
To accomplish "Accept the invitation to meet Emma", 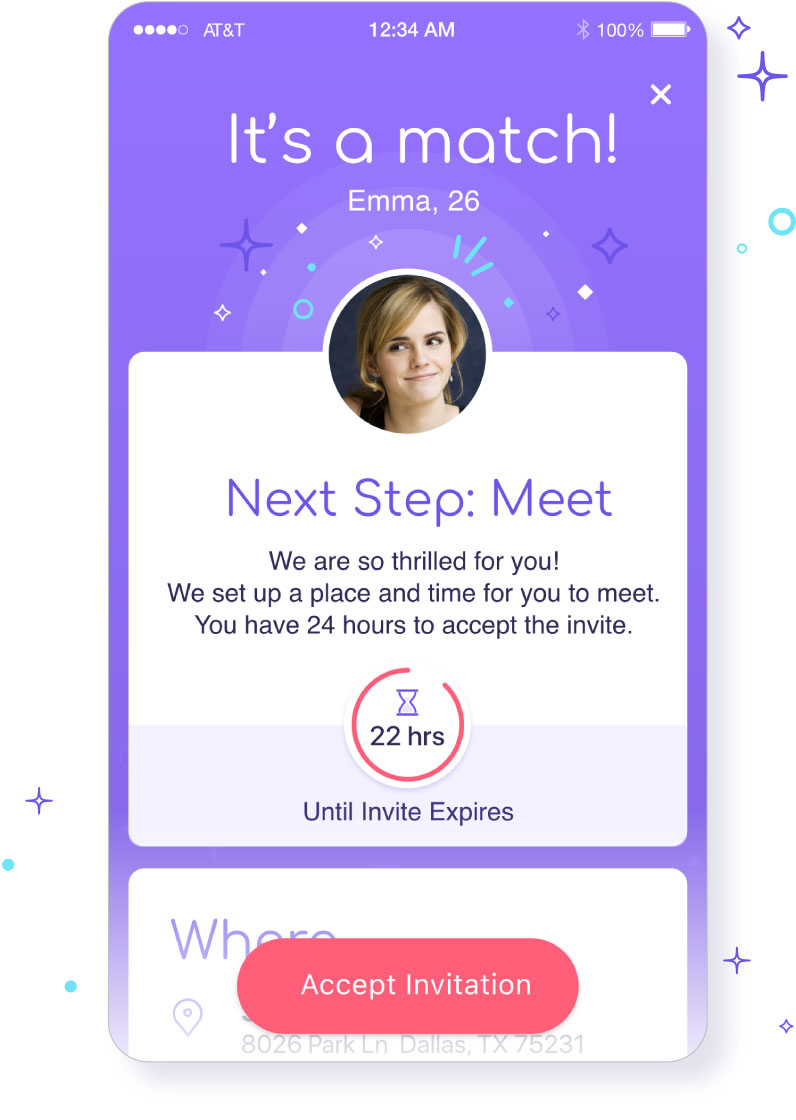I will [407, 985].
